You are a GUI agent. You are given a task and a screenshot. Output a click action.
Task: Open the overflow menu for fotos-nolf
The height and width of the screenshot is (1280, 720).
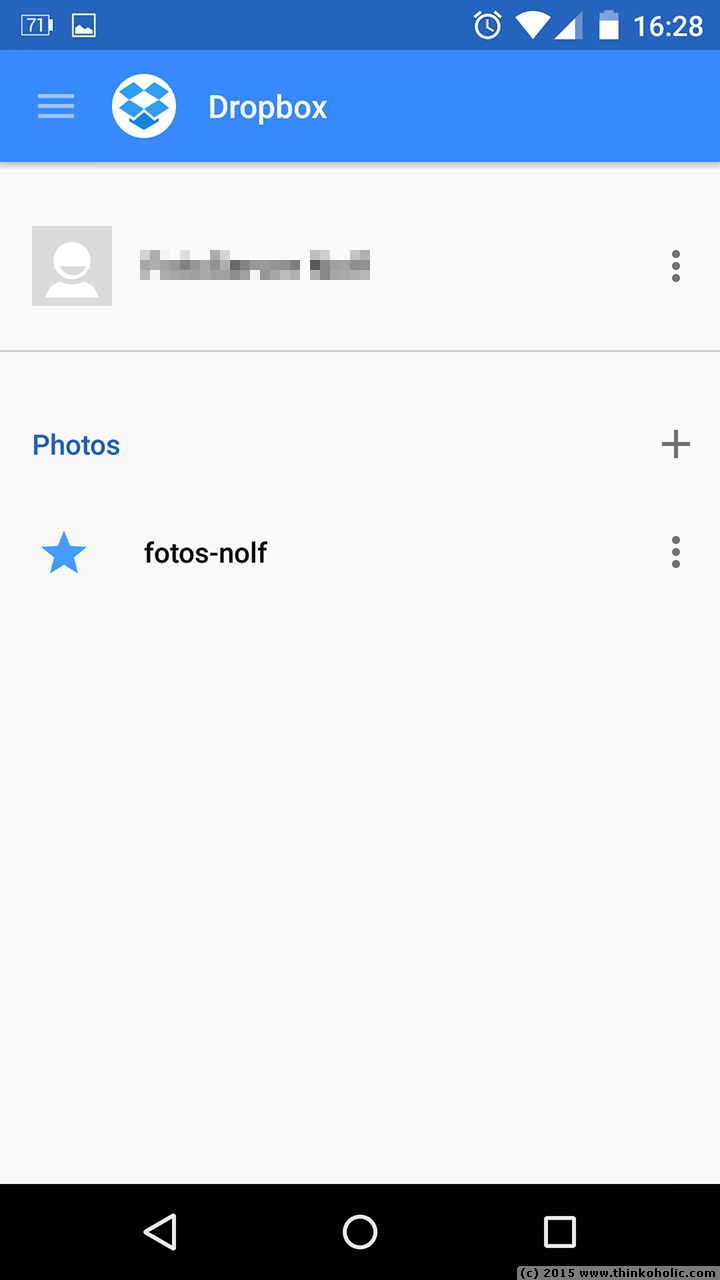point(676,552)
